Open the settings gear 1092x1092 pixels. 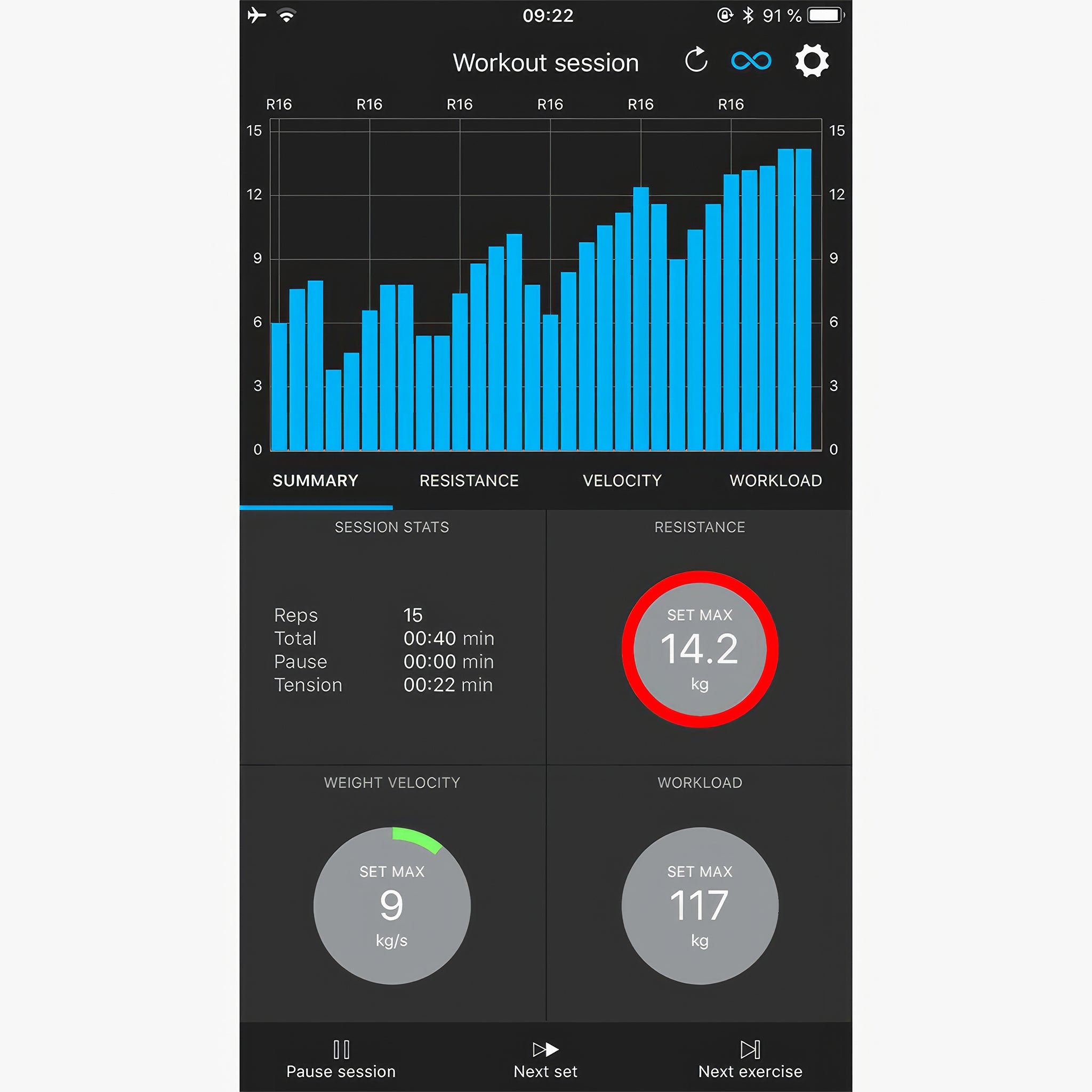812,60
